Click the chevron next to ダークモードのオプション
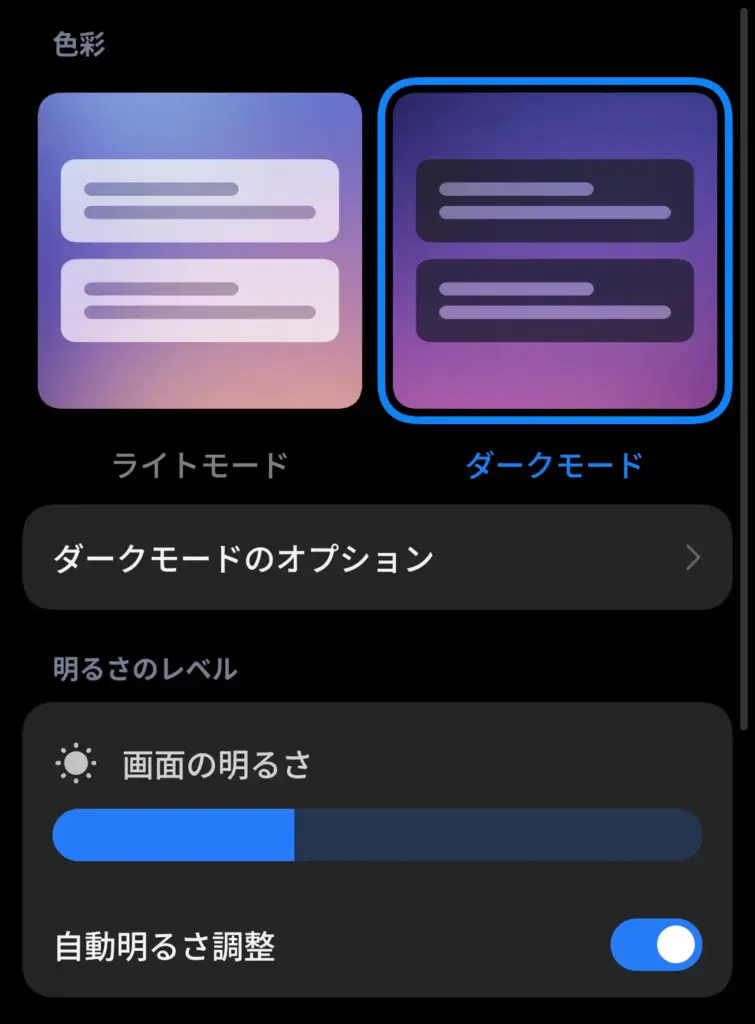This screenshot has width=755, height=1024. 692,557
